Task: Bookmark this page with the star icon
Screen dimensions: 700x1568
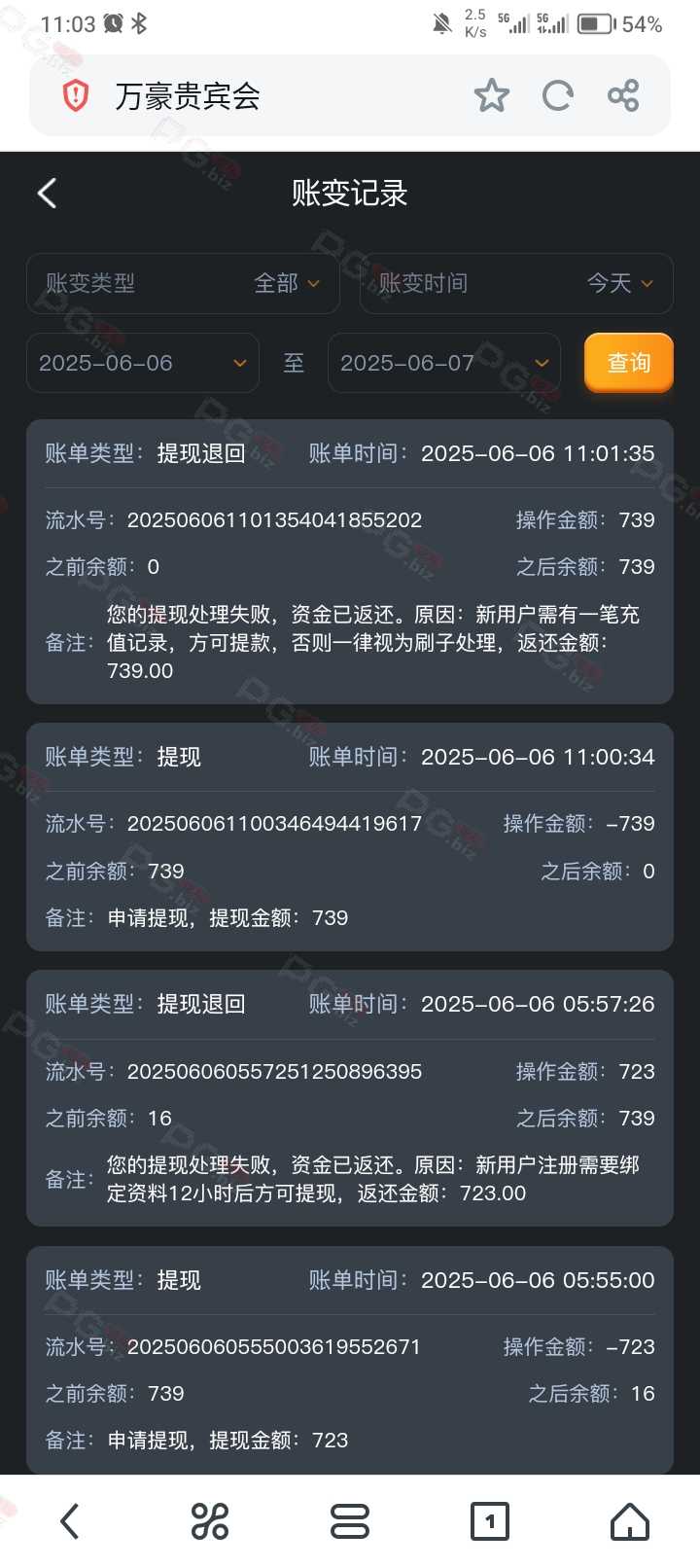Action: (491, 95)
